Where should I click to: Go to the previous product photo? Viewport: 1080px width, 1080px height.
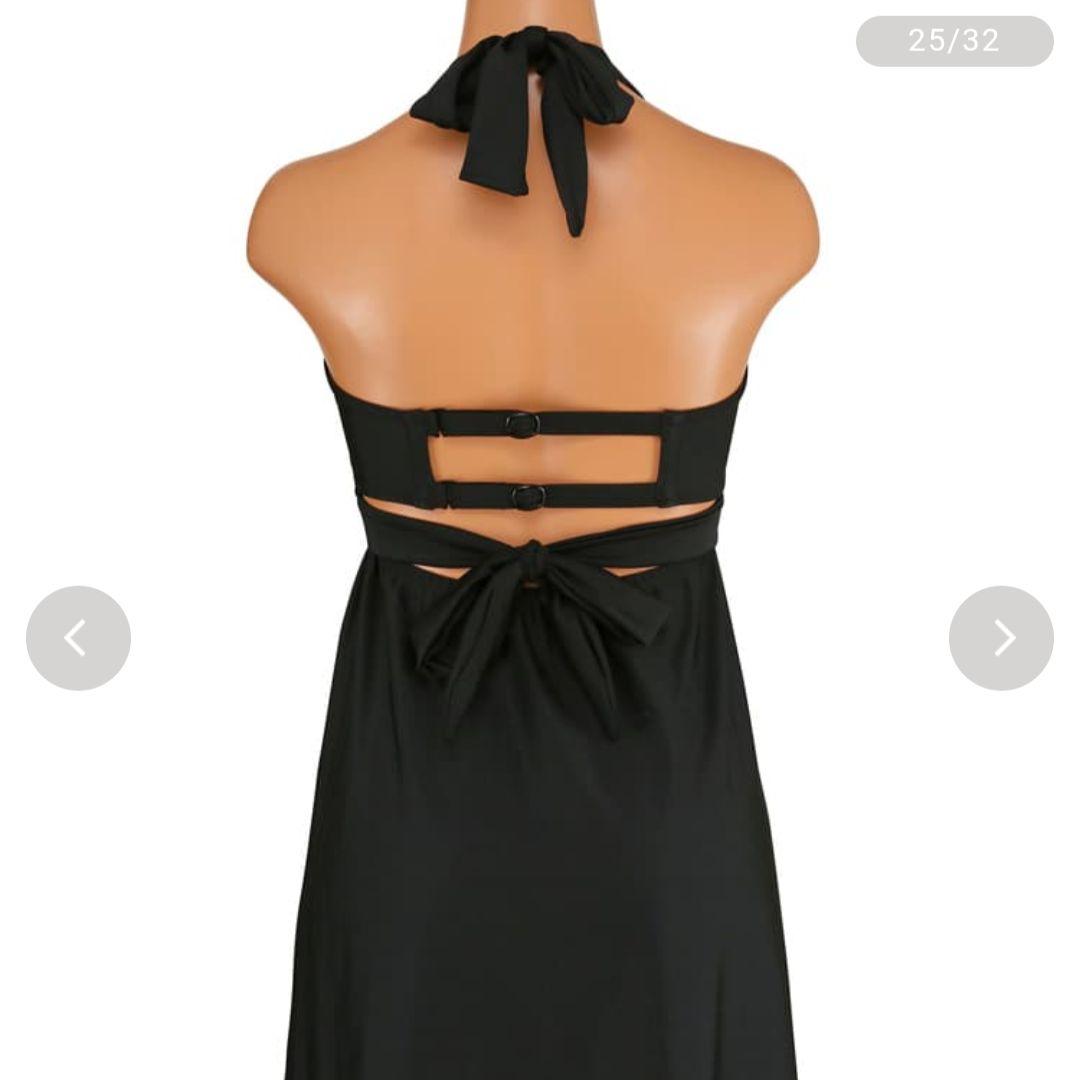tap(78, 638)
